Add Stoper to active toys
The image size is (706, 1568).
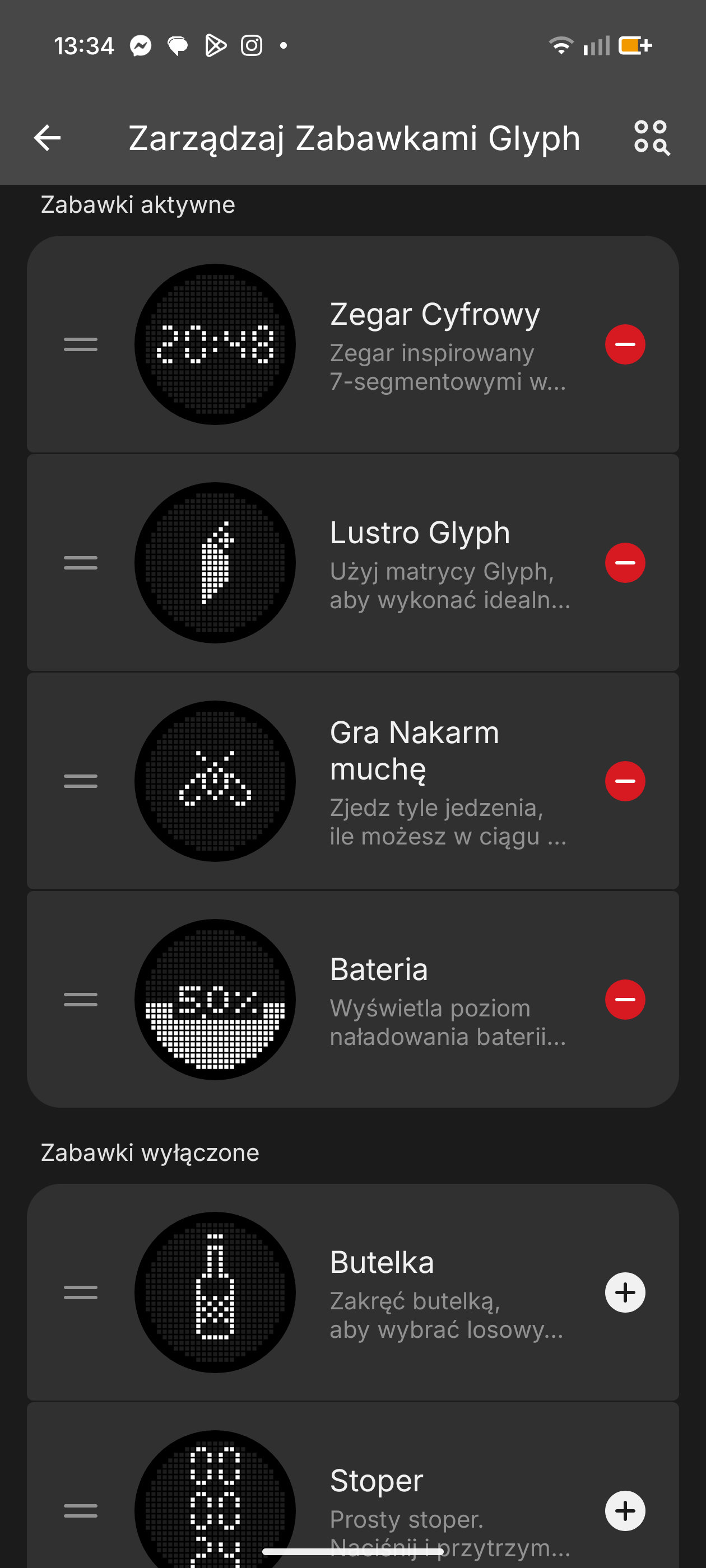(x=624, y=1510)
